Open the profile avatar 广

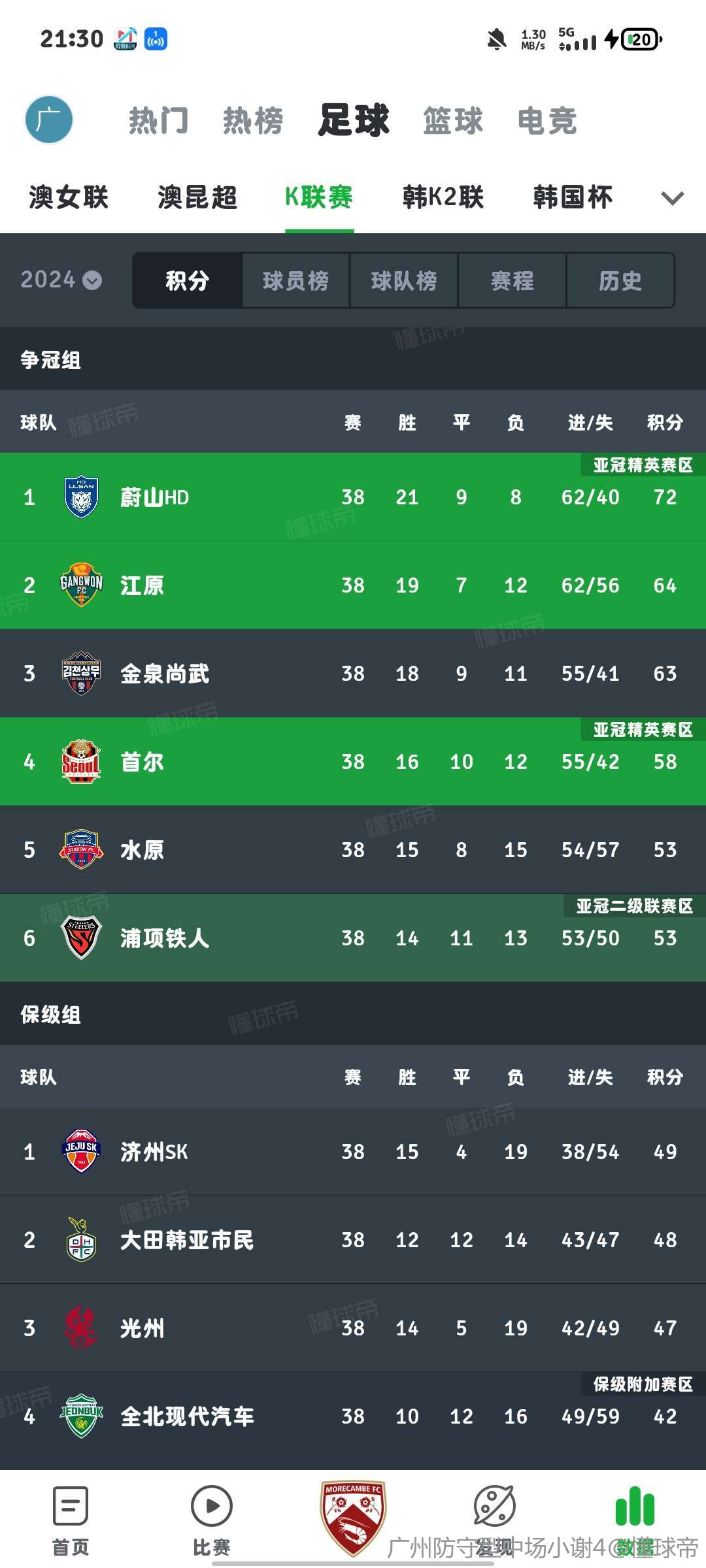point(49,120)
